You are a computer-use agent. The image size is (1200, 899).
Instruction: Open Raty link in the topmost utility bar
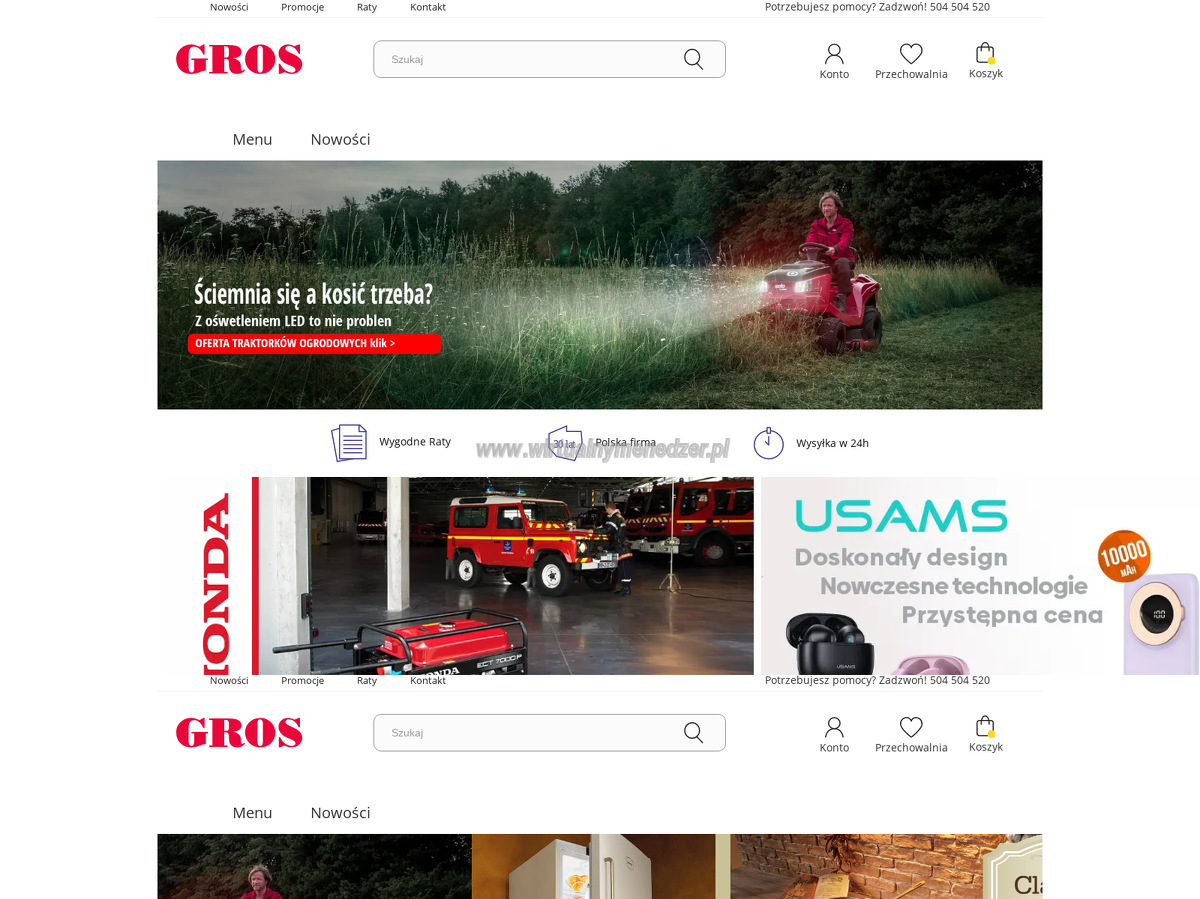(367, 7)
